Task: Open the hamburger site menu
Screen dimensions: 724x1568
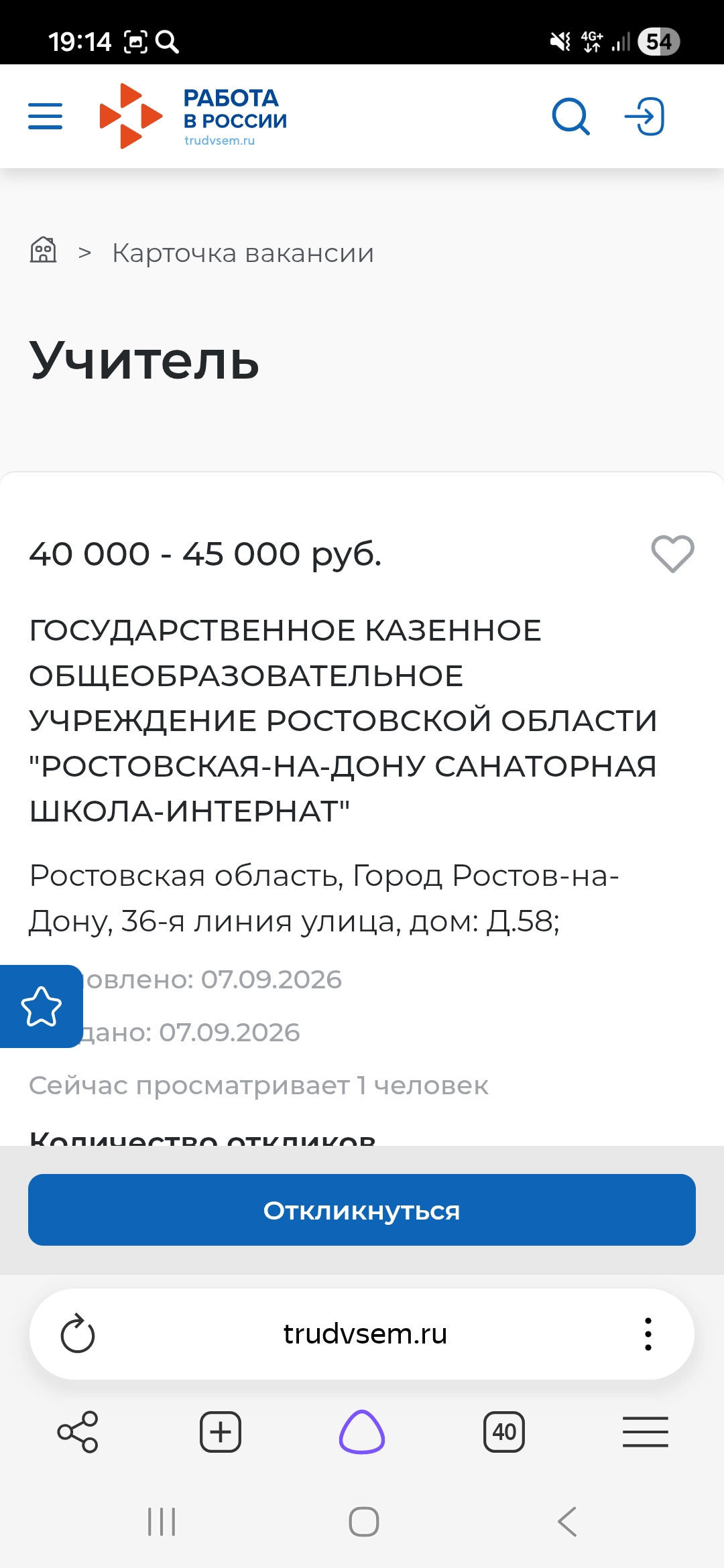Action: tap(45, 116)
